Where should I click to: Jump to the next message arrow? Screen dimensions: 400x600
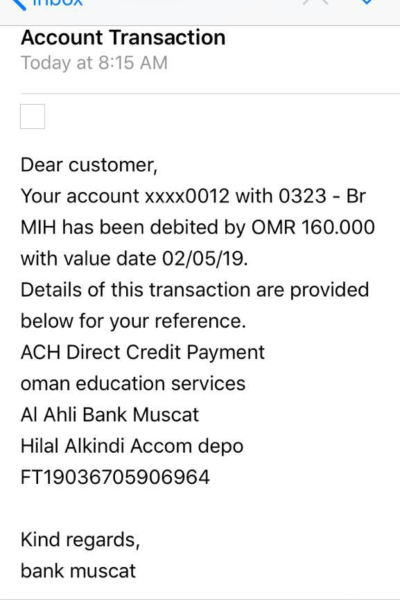pos(366,2)
